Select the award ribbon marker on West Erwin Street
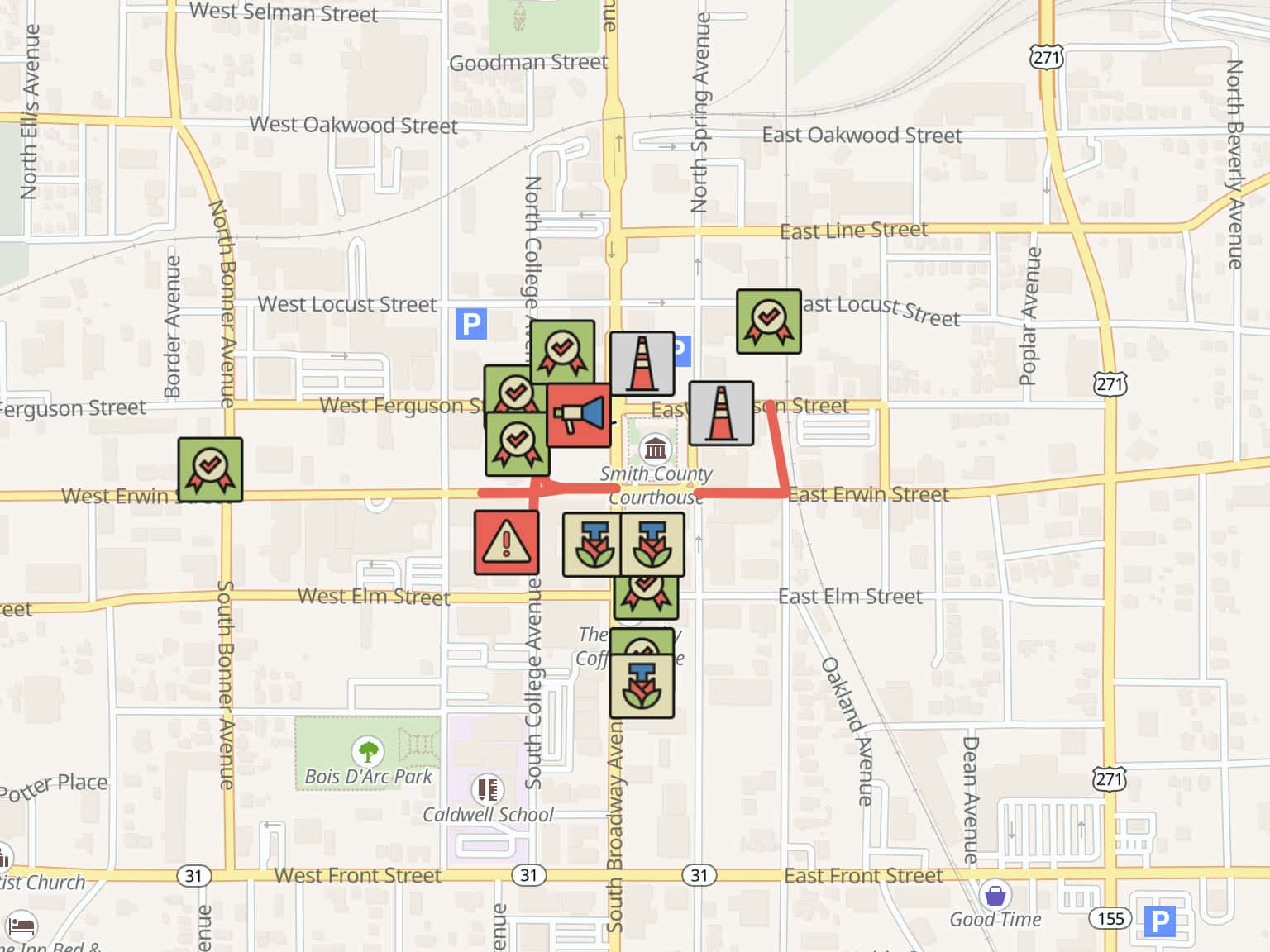The height and width of the screenshot is (952, 1270). (x=210, y=469)
